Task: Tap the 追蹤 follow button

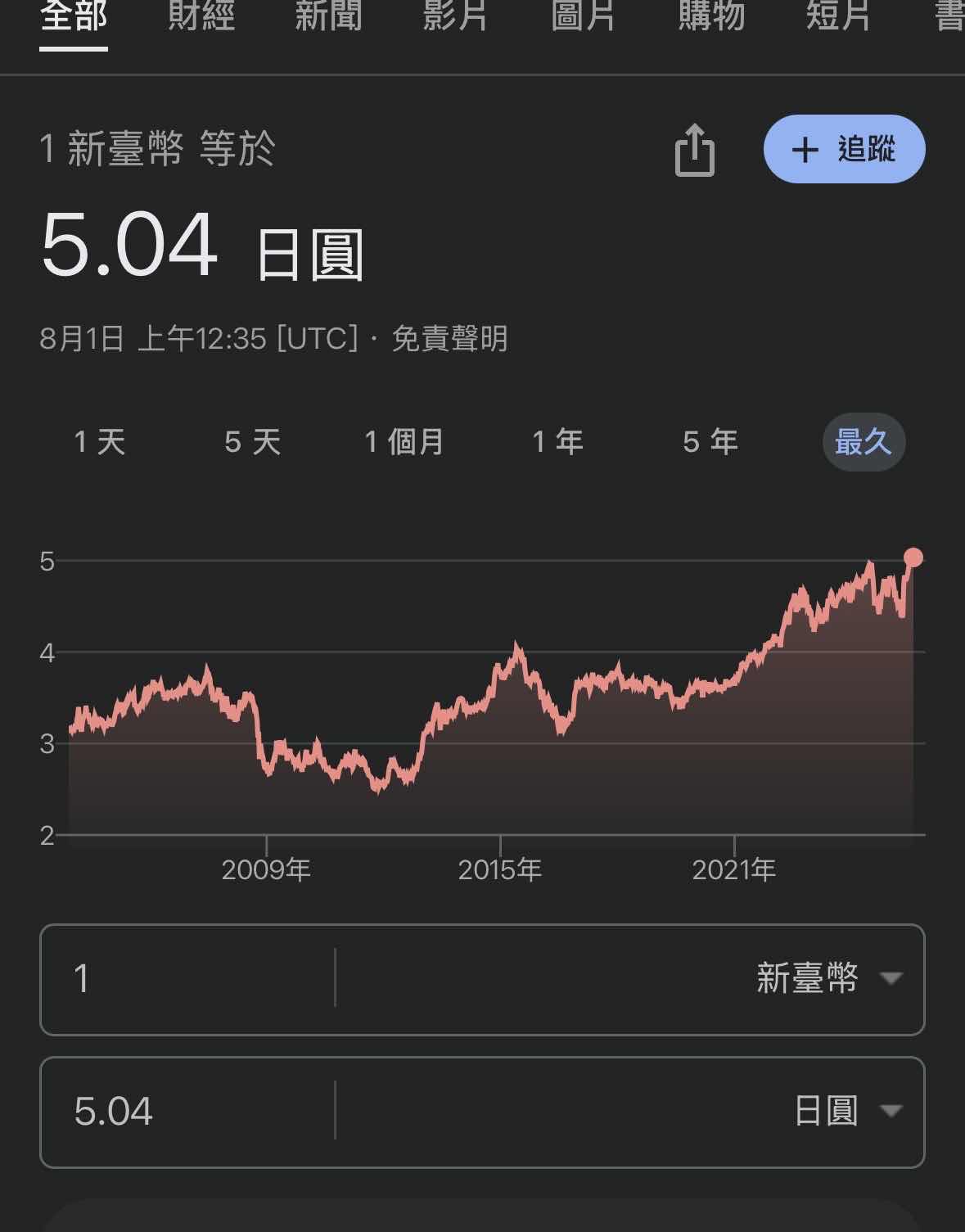Action: (x=844, y=149)
